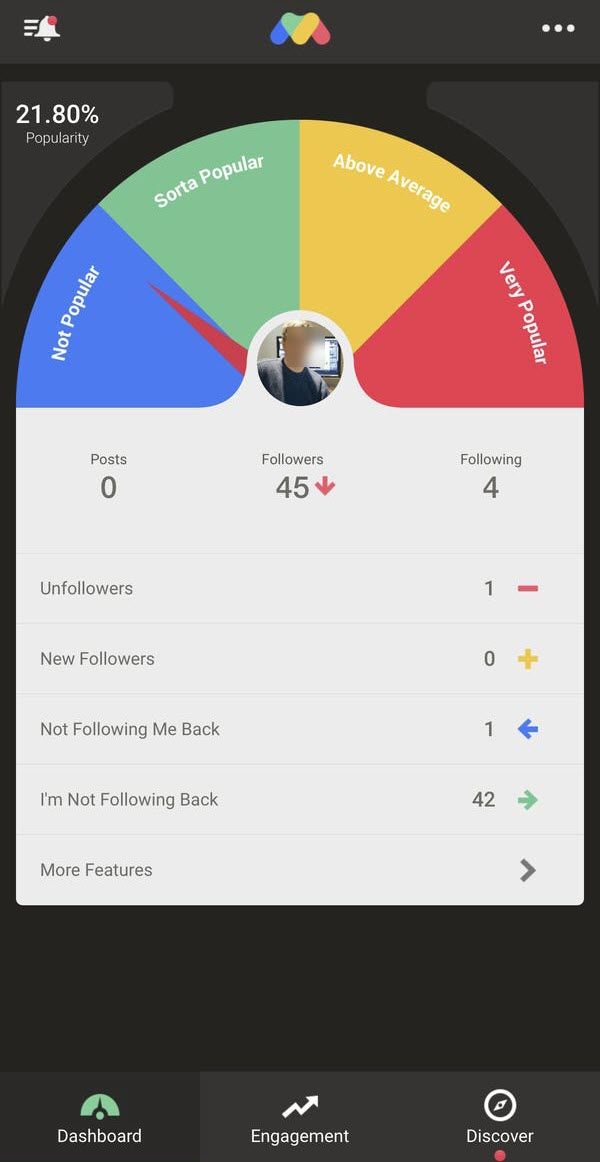Open Not Following Me Back list
The image size is (600, 1162).
pos(299,729)
